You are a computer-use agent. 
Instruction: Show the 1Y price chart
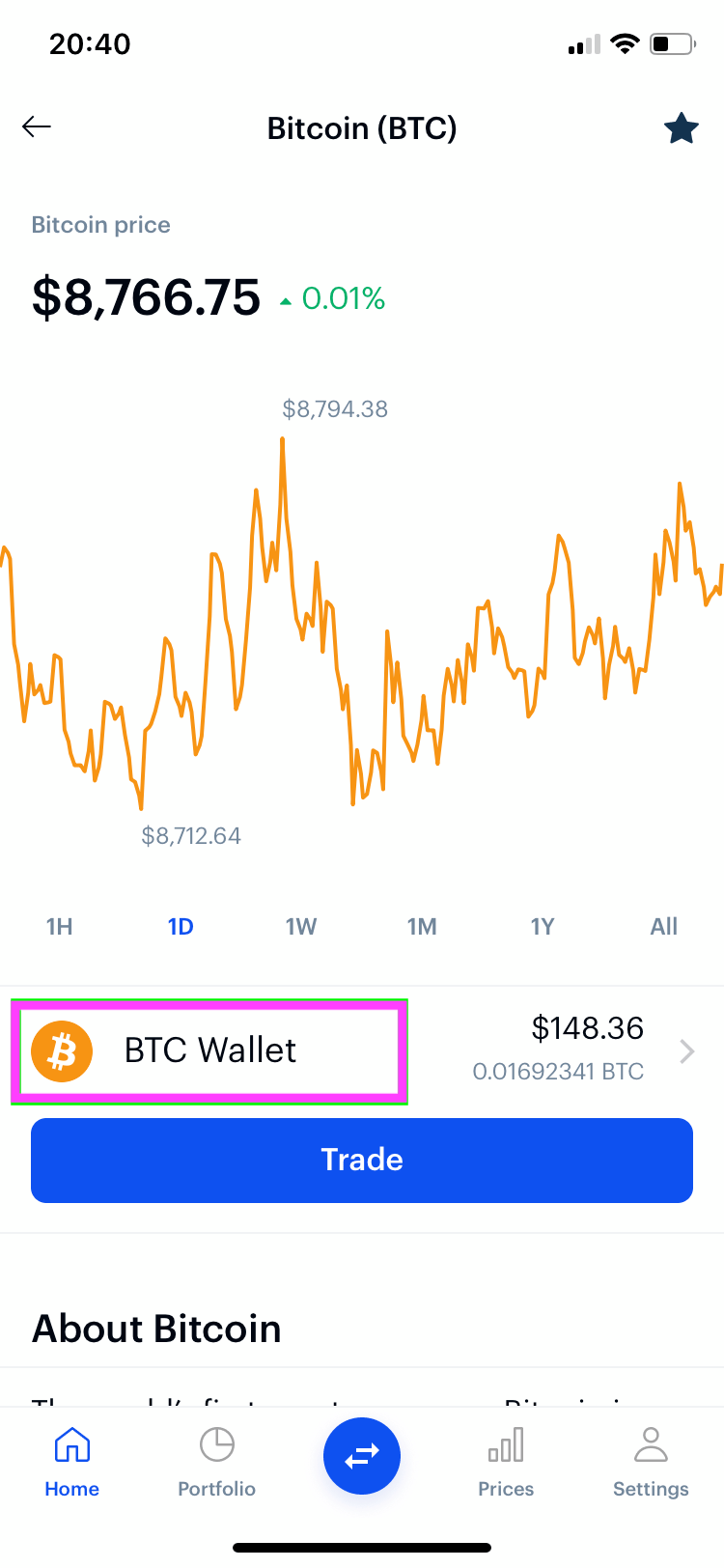[x=543, y=927]
